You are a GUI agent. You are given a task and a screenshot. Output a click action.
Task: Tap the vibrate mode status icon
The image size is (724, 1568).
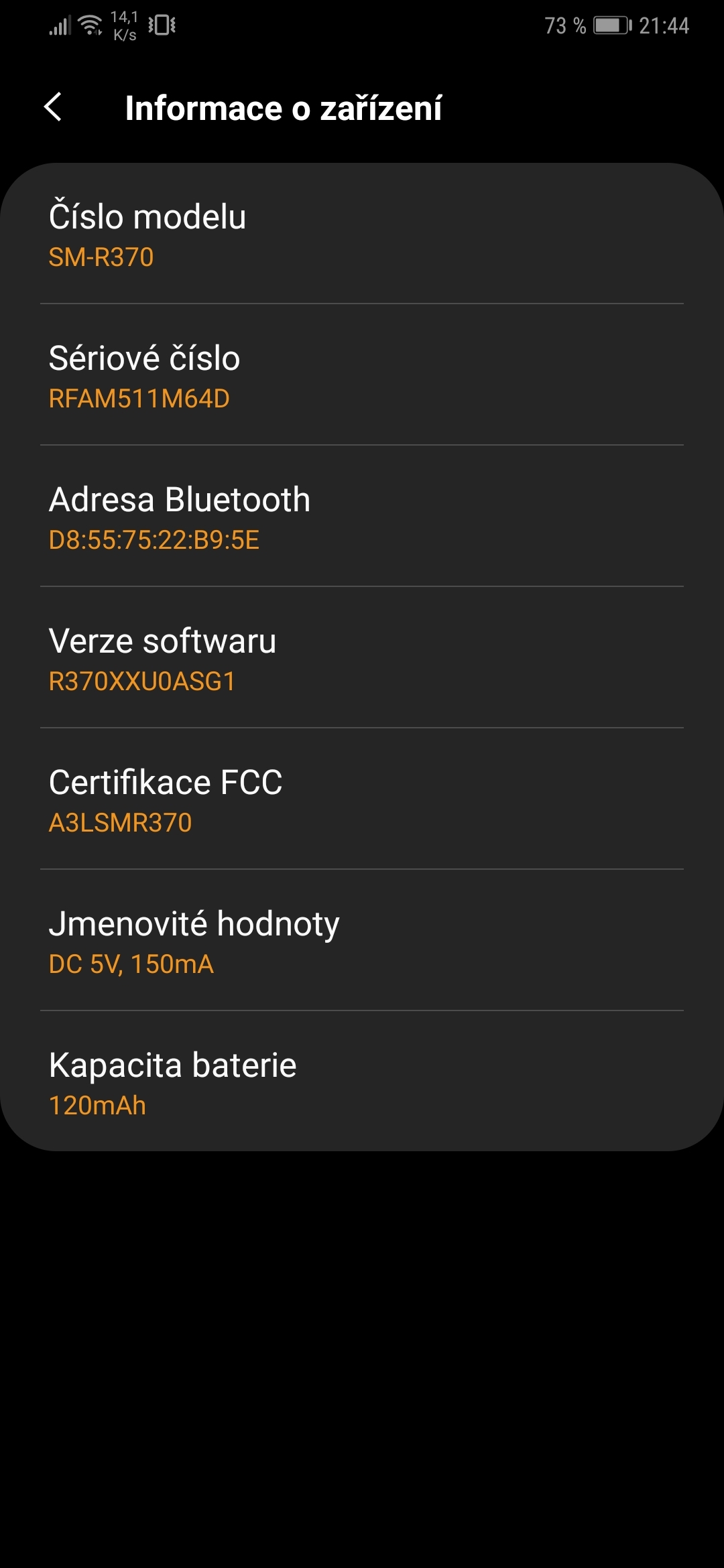(x=160, y=24)
